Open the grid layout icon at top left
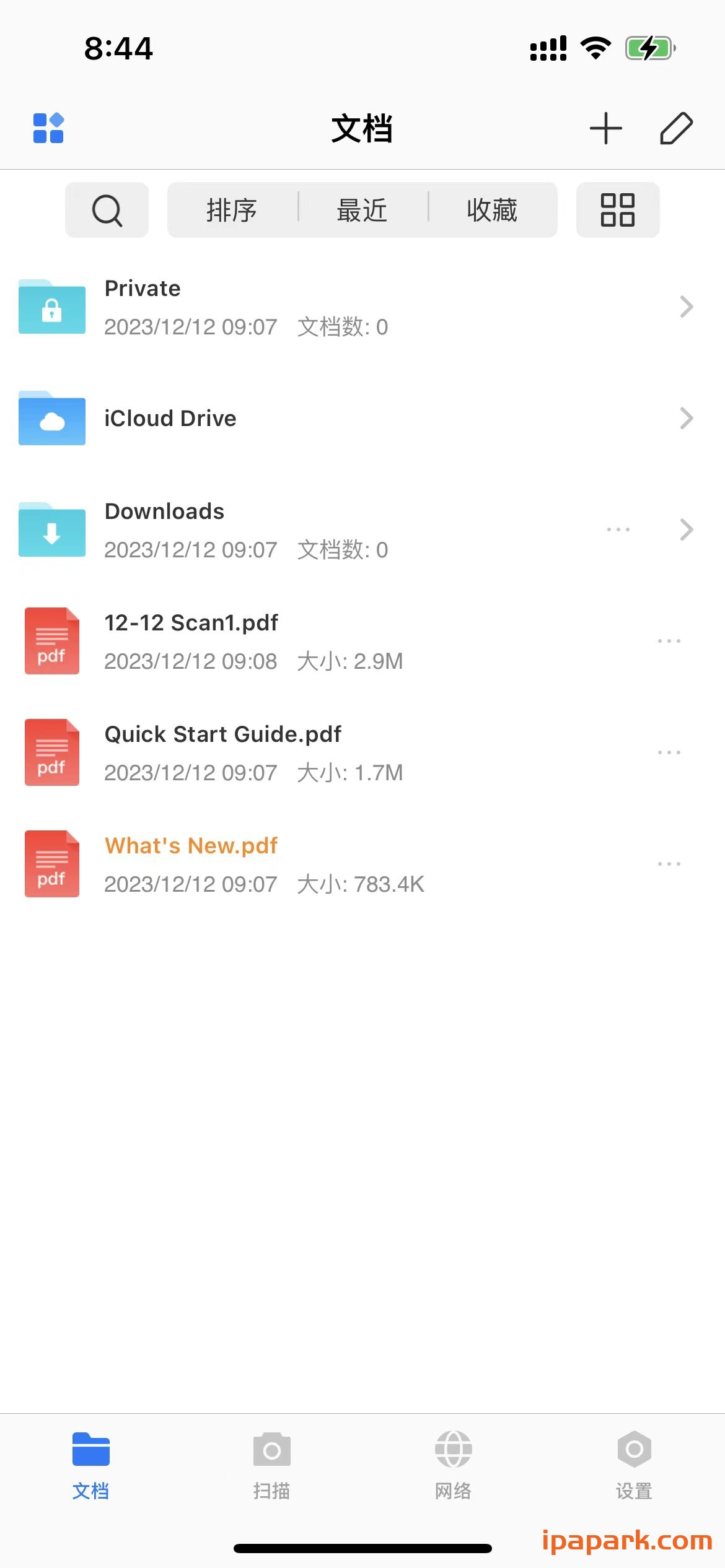The height and width of the screenshot is (1568, 725). (48, 127)
